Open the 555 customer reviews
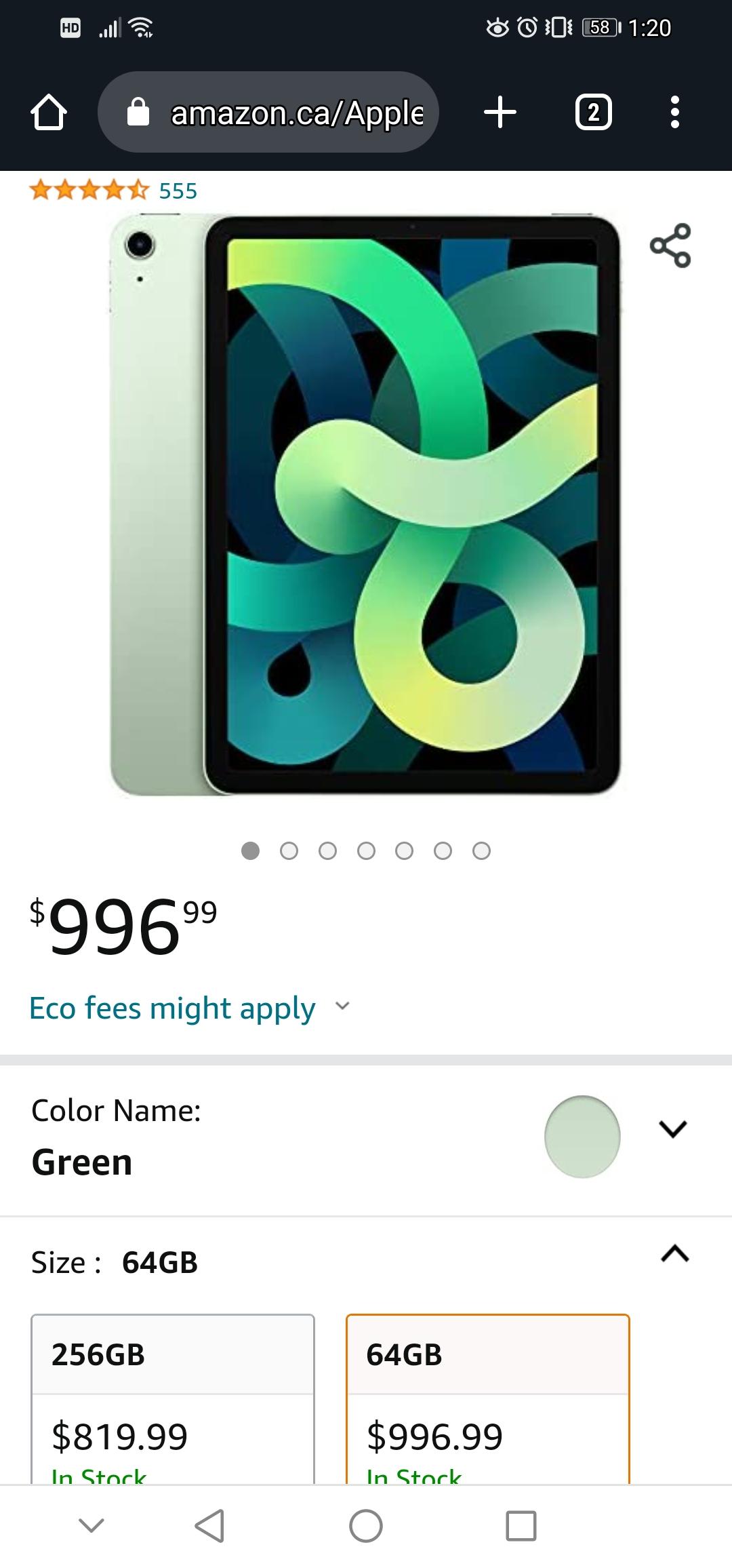This screenshot has height=1568, width=732. coord(178,191)
